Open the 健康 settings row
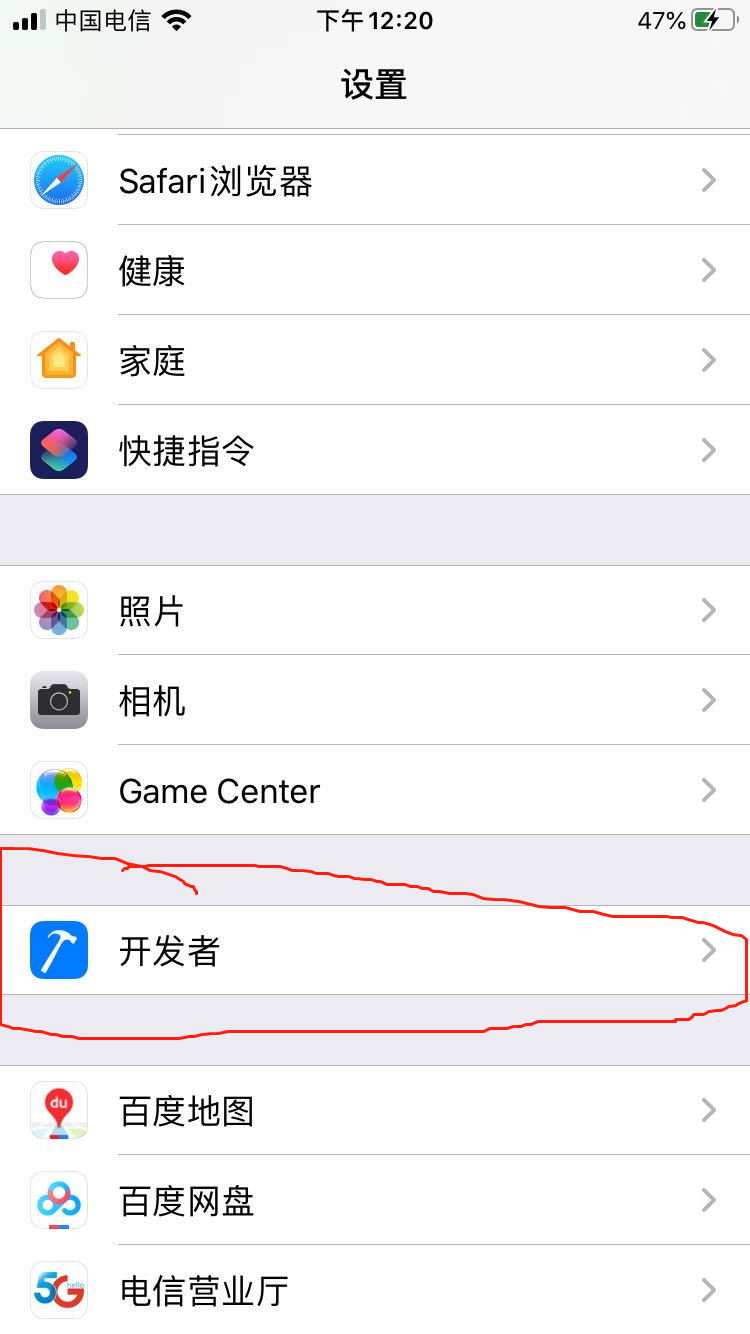The width and height of the screenshot is (750, 1334). (x=375, y=271)
